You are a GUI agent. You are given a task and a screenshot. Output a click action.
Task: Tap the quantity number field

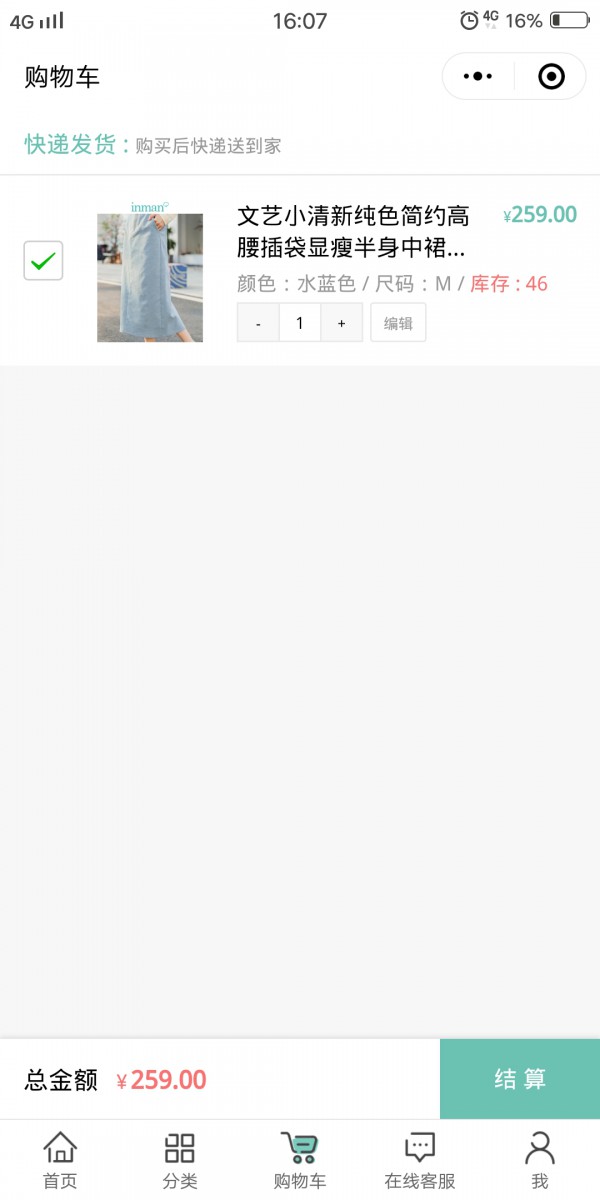point(299,323)
